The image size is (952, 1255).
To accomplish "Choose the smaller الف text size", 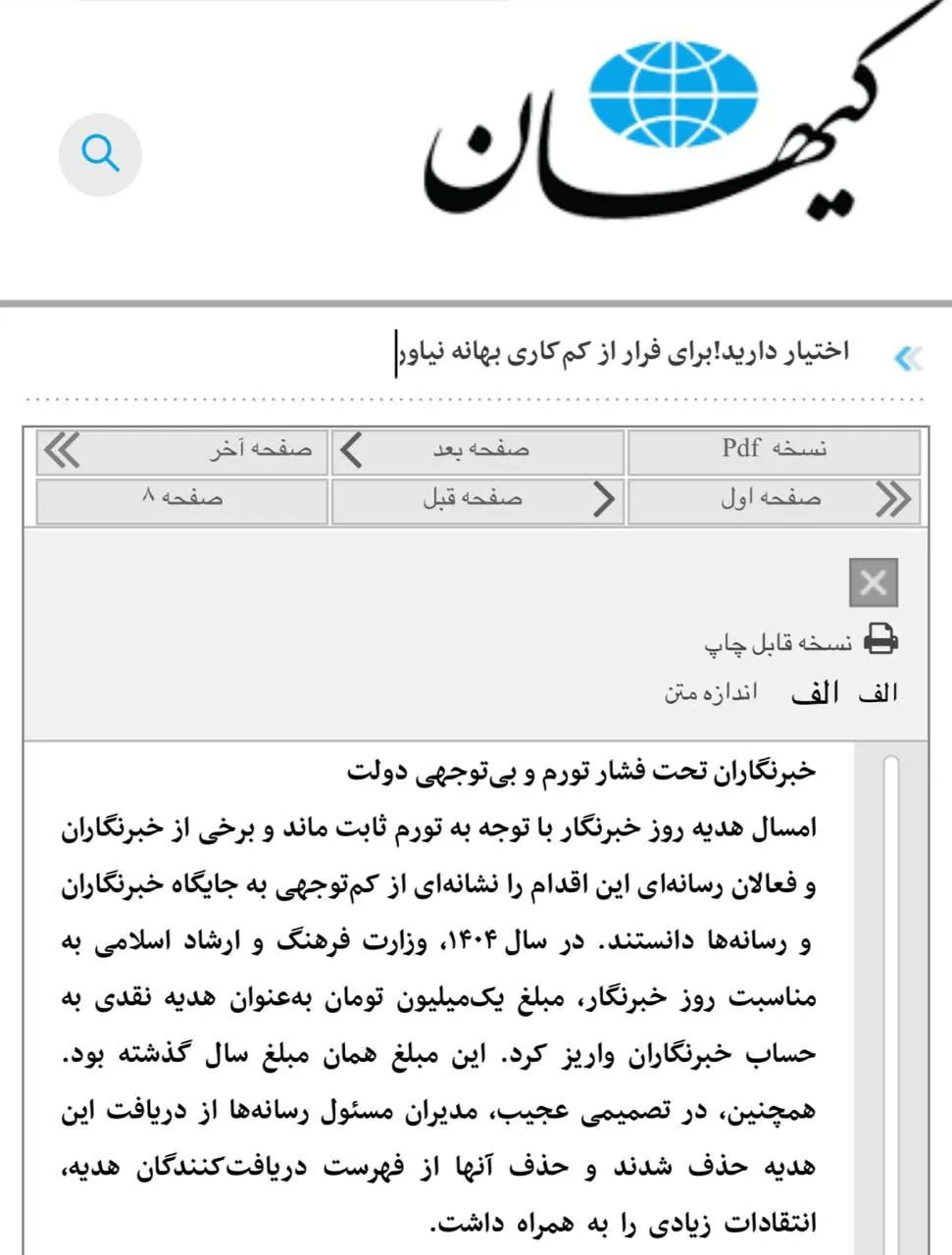I will coord(877,693).
